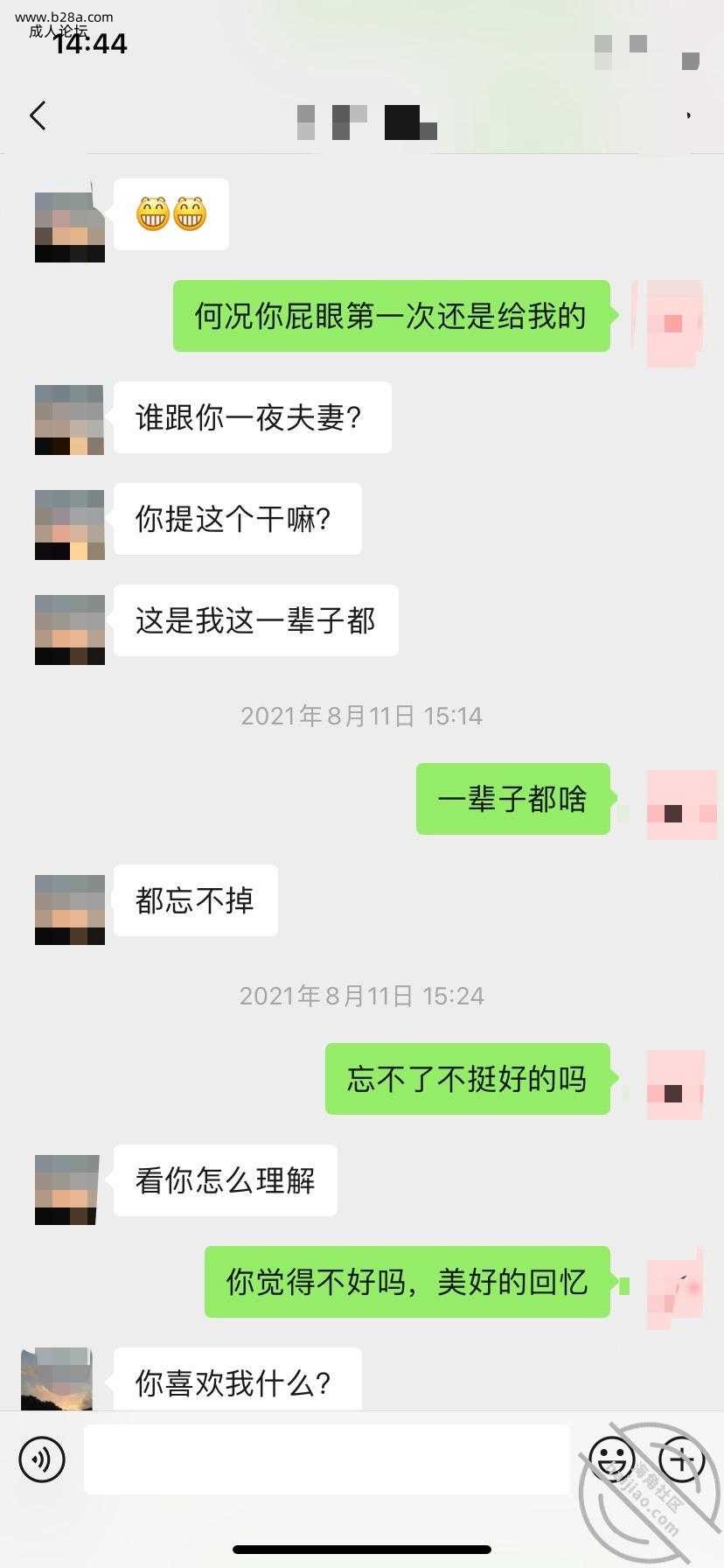Open chat info menu at top right
The image size is (724, 1568).
pyautogui.click(x=688, y=115)
